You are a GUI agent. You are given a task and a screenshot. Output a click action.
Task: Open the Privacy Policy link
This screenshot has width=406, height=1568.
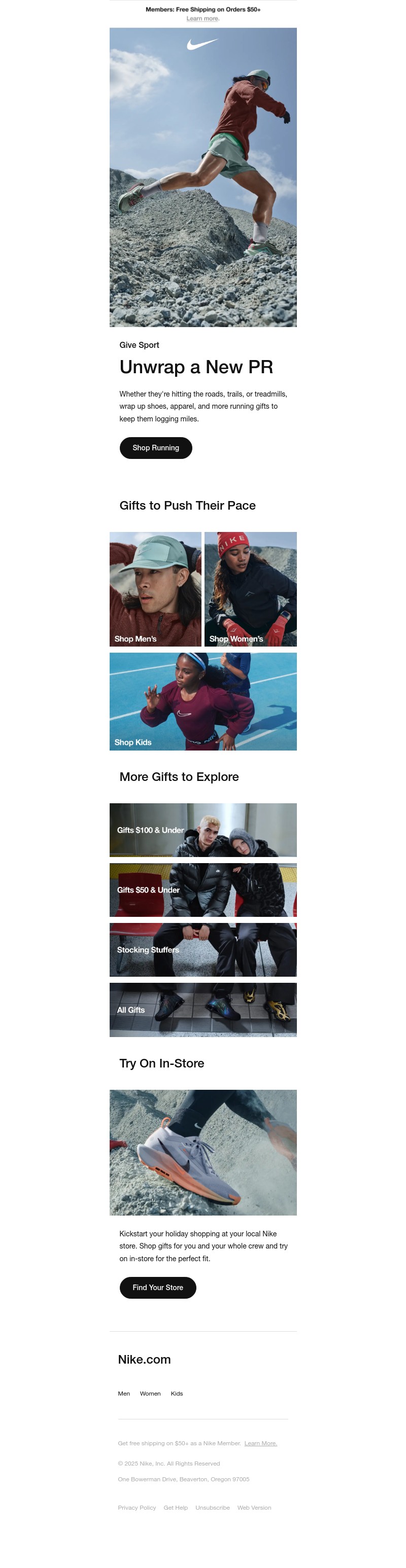coord(137,1508)
